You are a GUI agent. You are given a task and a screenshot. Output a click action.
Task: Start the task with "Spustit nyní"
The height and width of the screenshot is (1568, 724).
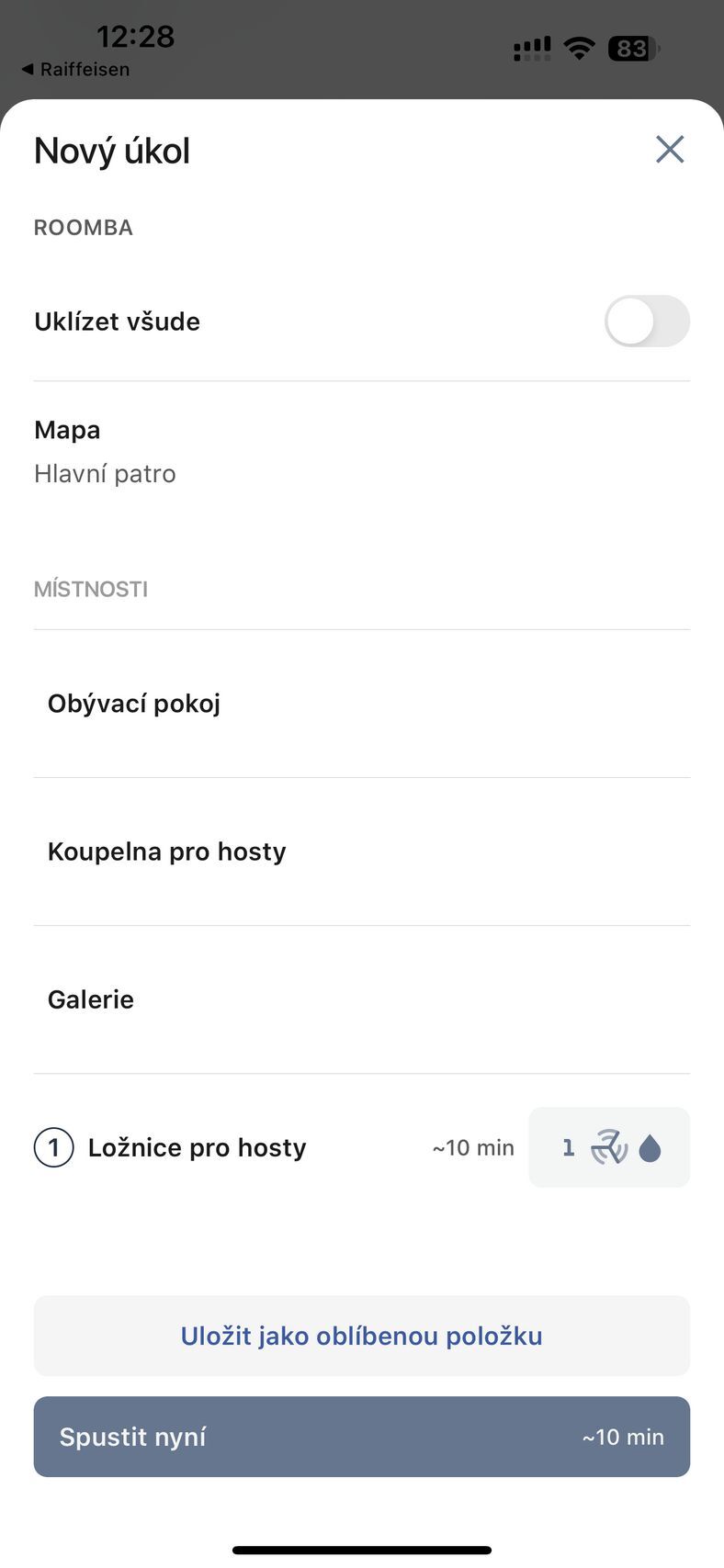tap(361, 1436)
